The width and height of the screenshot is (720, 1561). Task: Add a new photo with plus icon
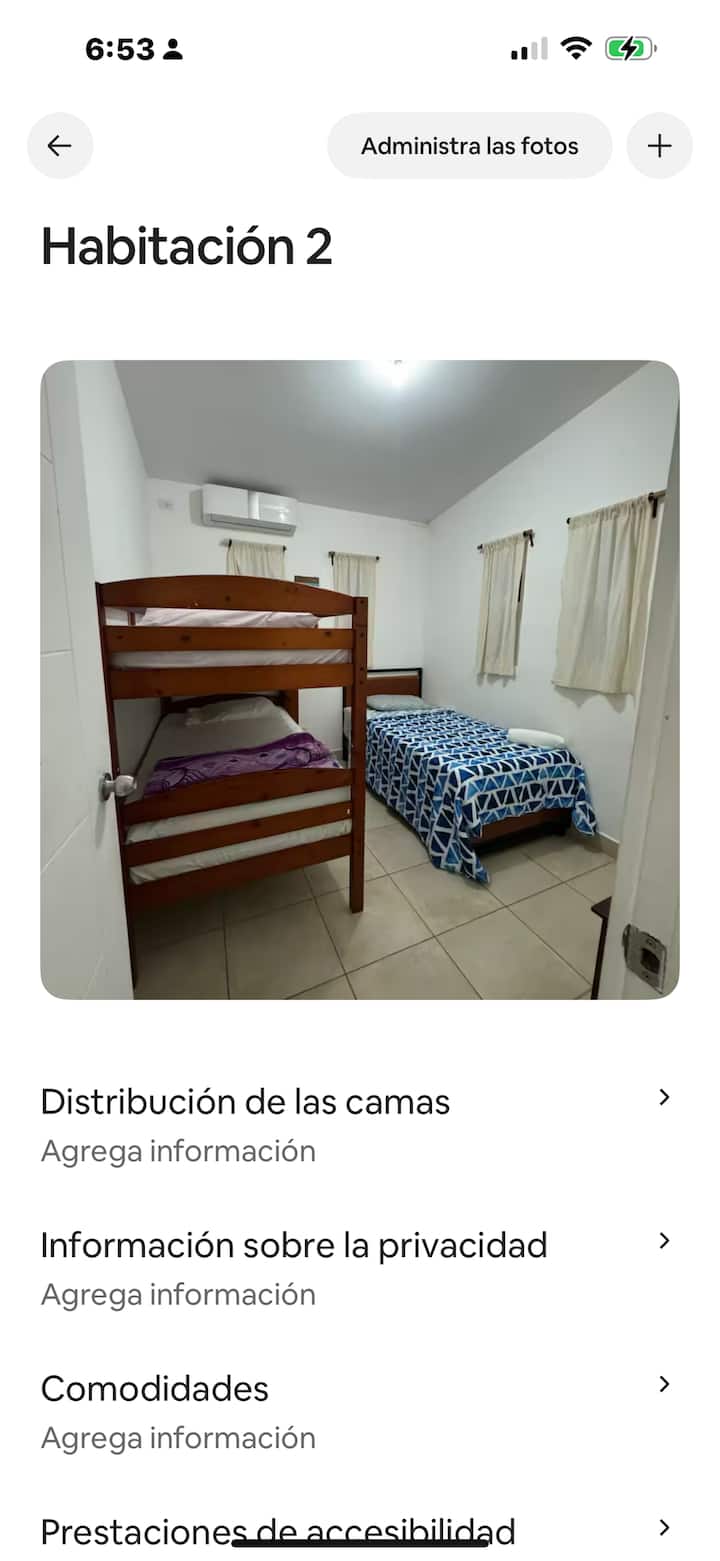pyautogui.click(x=659, y=146)
